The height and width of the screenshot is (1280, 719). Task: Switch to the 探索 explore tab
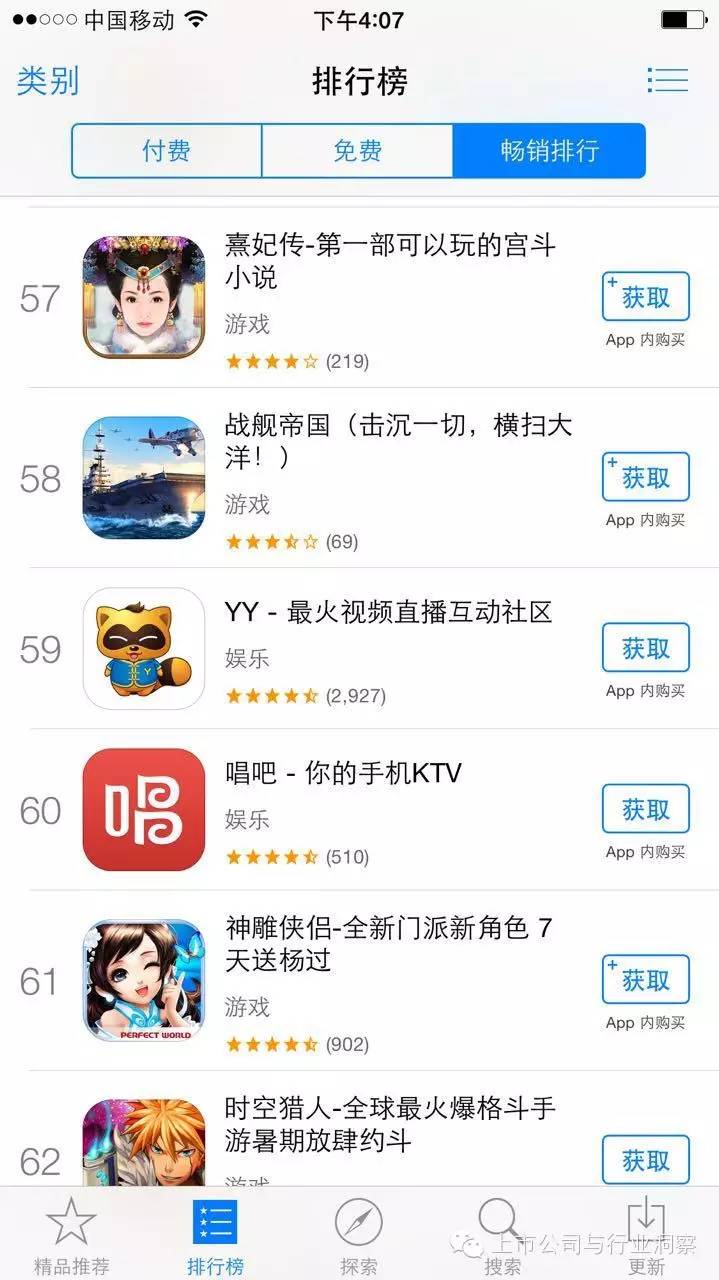click(x=358, y=1237)
